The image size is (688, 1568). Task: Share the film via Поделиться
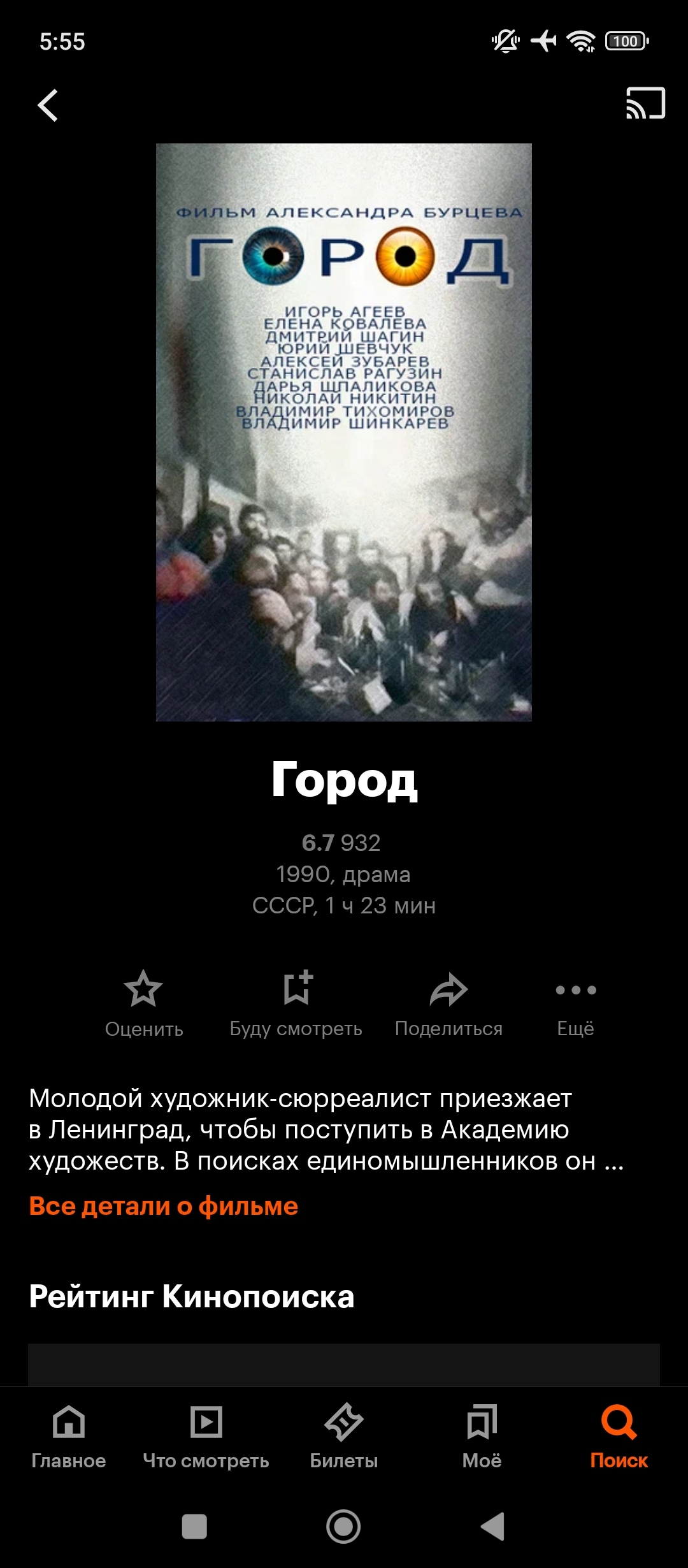(x=448, y=999)
